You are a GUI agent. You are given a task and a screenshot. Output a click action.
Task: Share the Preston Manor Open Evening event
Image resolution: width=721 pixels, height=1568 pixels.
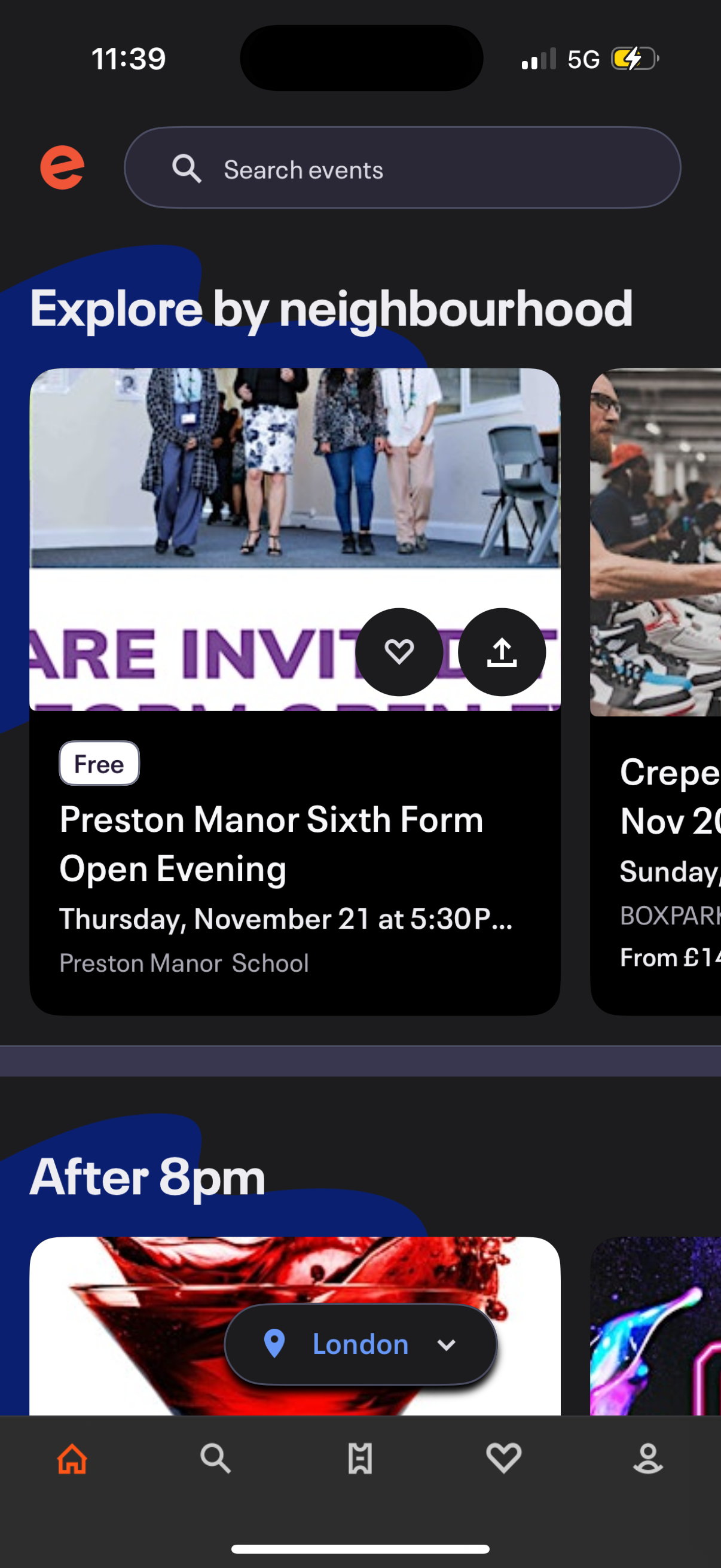point(503,652)
